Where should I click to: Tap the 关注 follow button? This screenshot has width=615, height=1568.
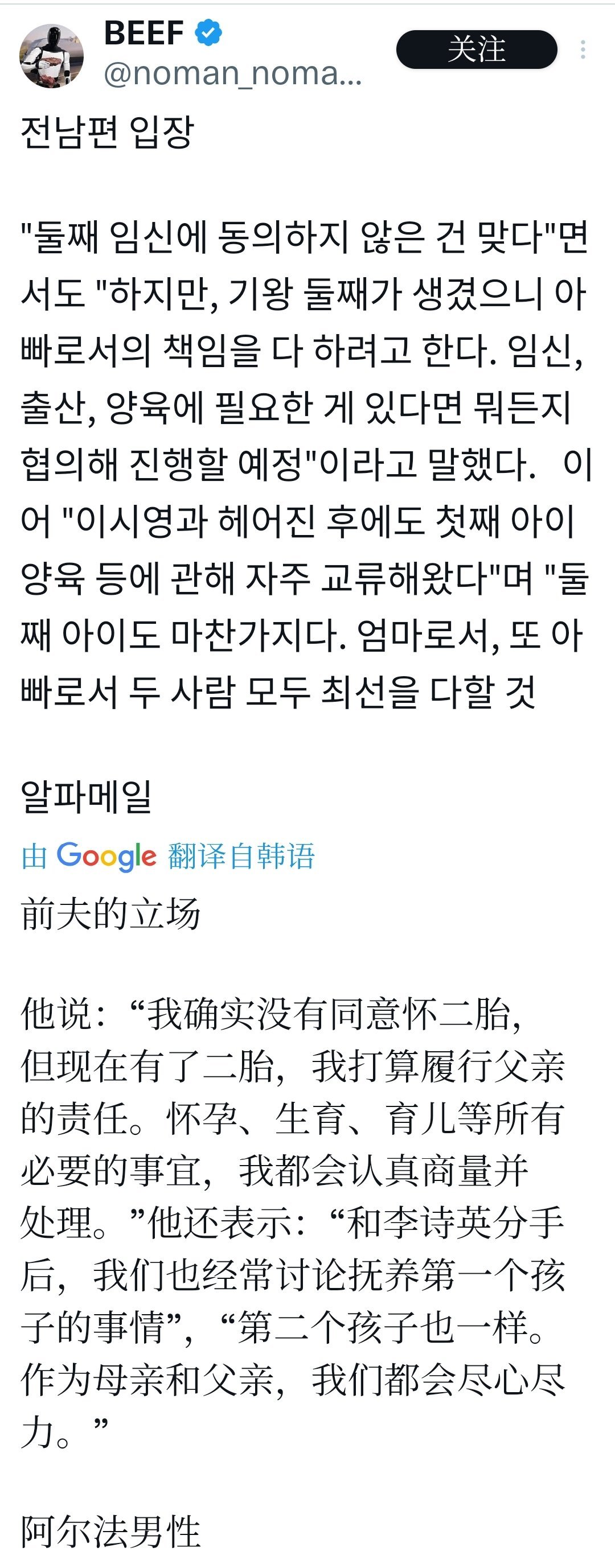[476, 50]
